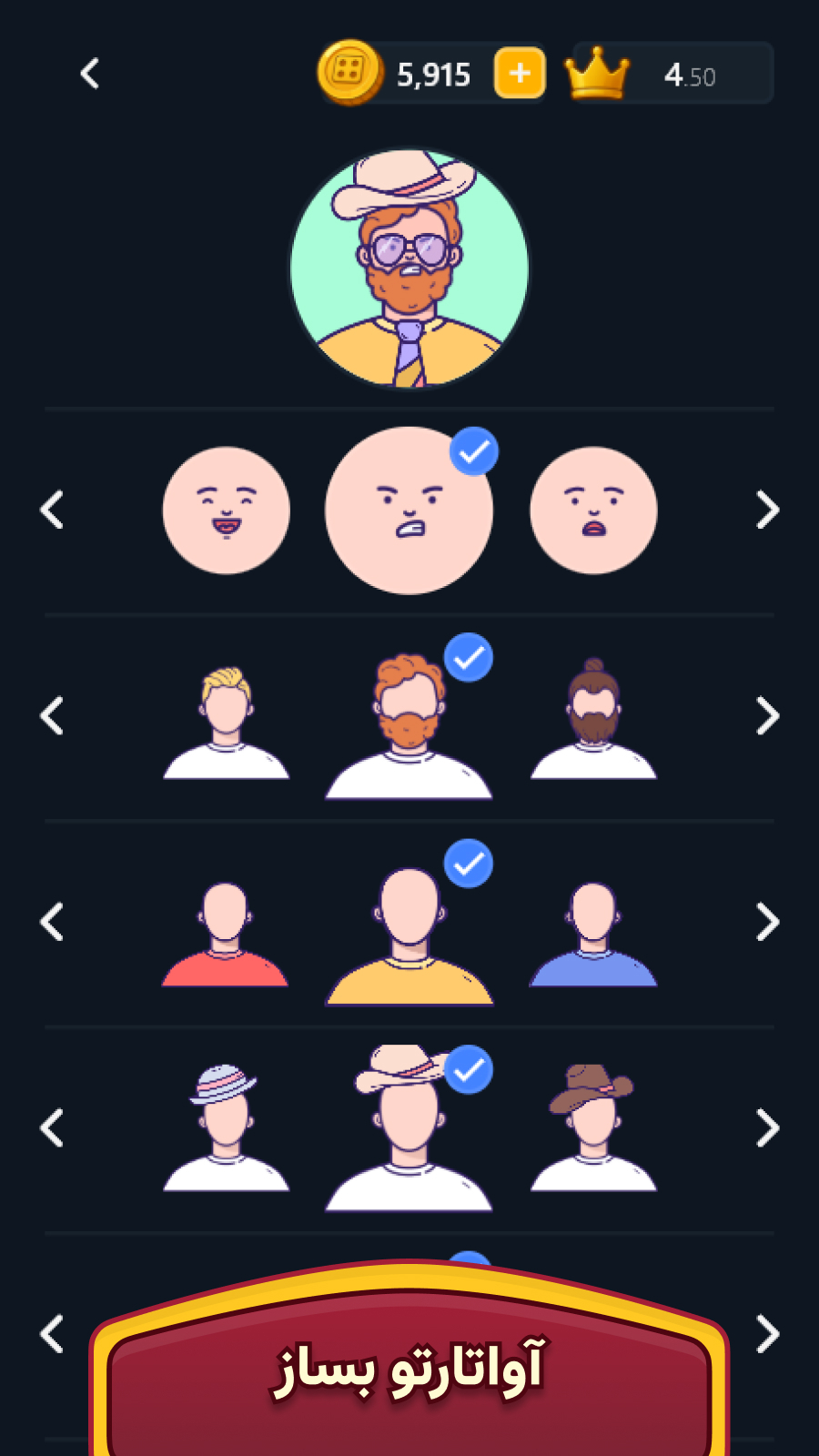Show next hats with right arrow
819x1456 pixels.
767,1128
